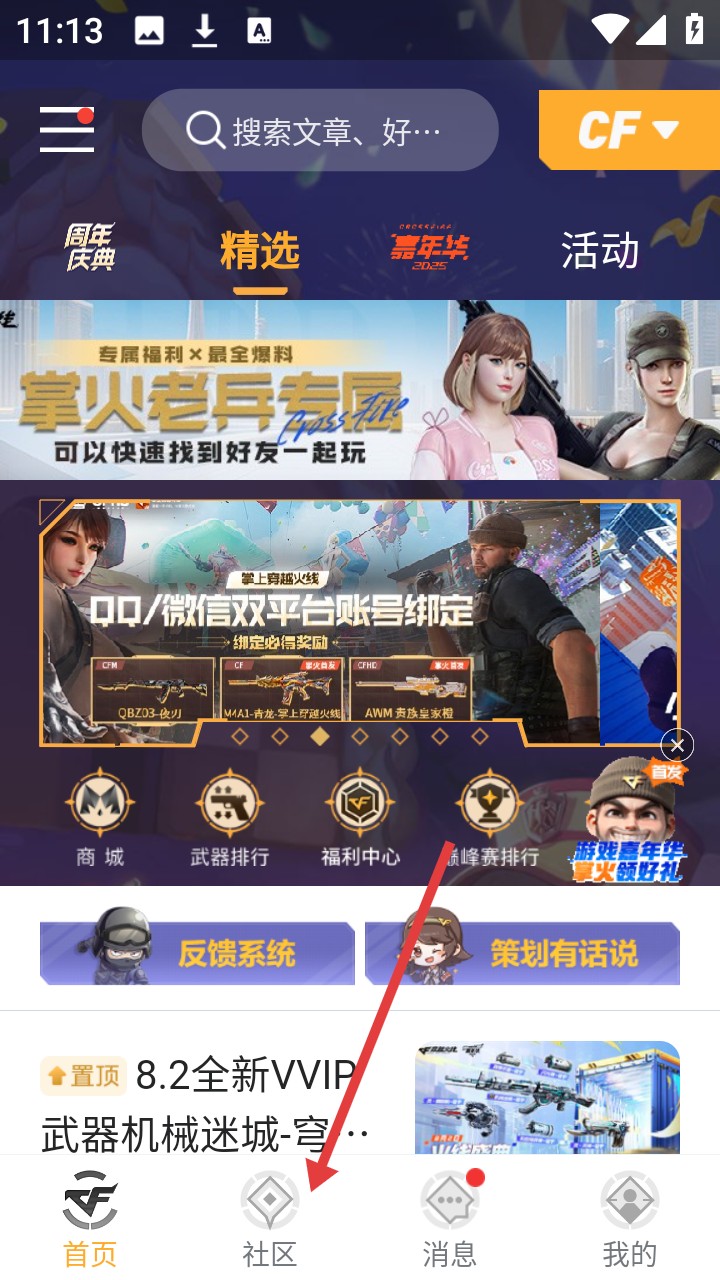Switch to the 嘉年华 2025 tab
Image resolution: width=720 pixels, height=1280 pixels.
[x=429, y=247]
